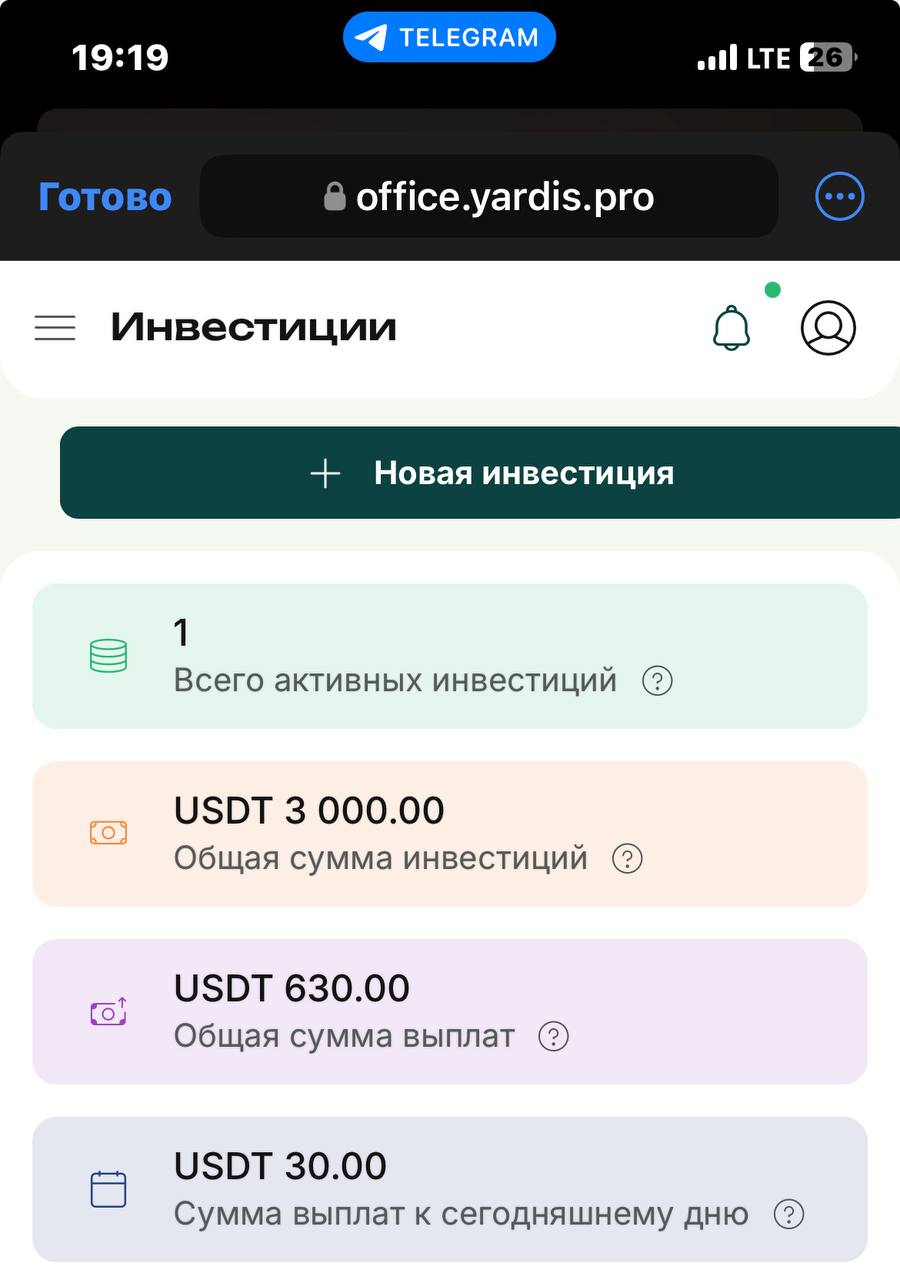
Task: Tap the office.yardis.pro address bar
Action: pyautogui.click(x=489, y=197)
